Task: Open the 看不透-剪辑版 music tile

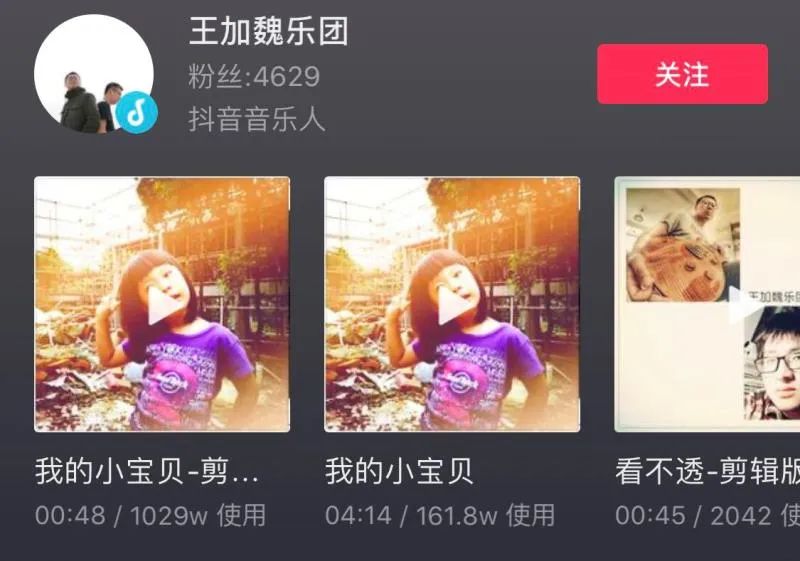Action: (708, 305)
